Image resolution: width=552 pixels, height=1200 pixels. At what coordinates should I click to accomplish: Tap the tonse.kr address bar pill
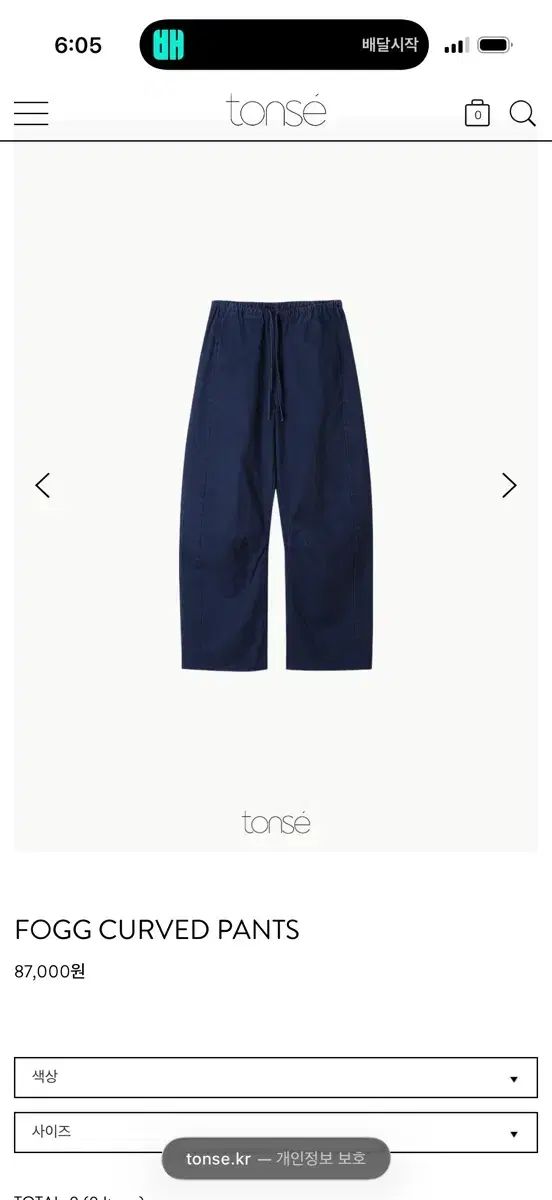[276, 1159]
